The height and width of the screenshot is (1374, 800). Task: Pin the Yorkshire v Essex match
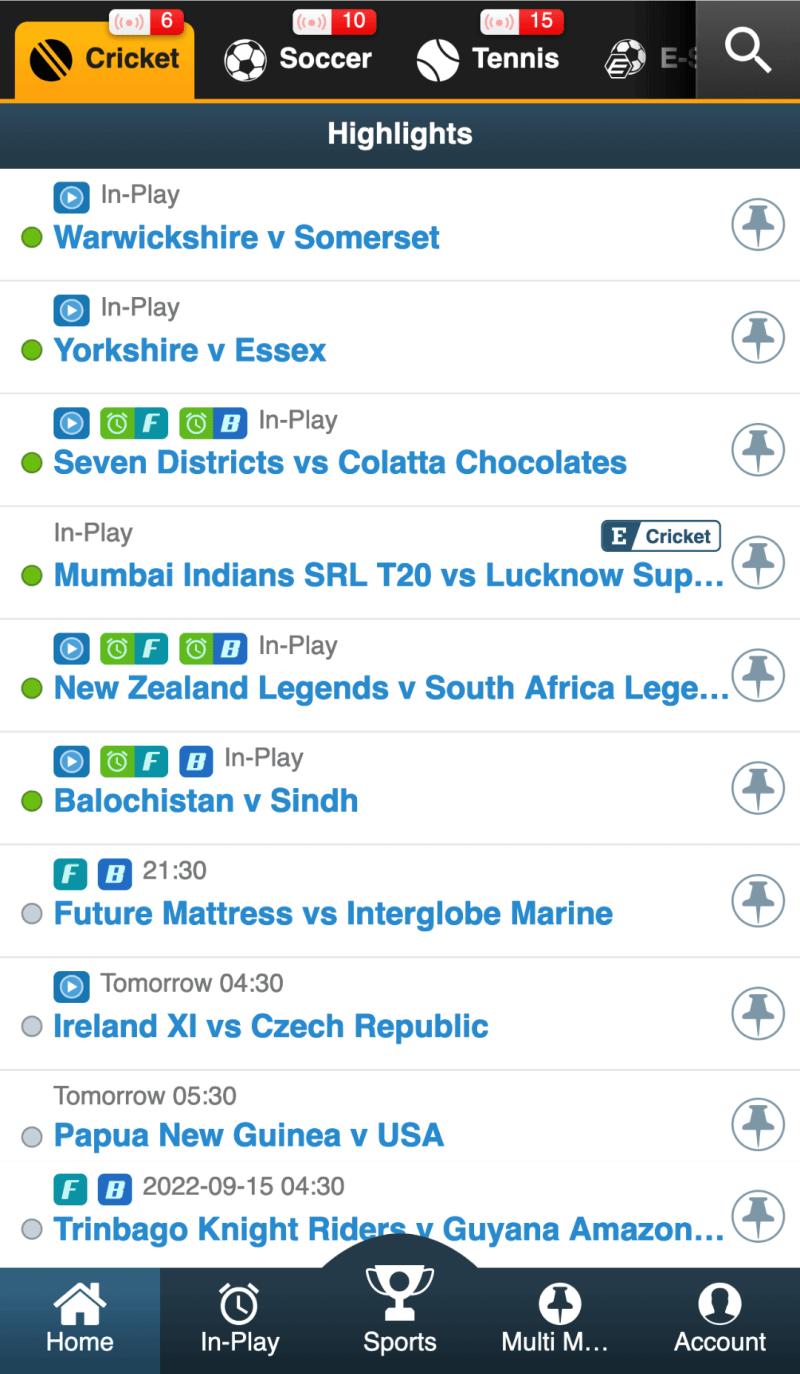tap(757, 337)
